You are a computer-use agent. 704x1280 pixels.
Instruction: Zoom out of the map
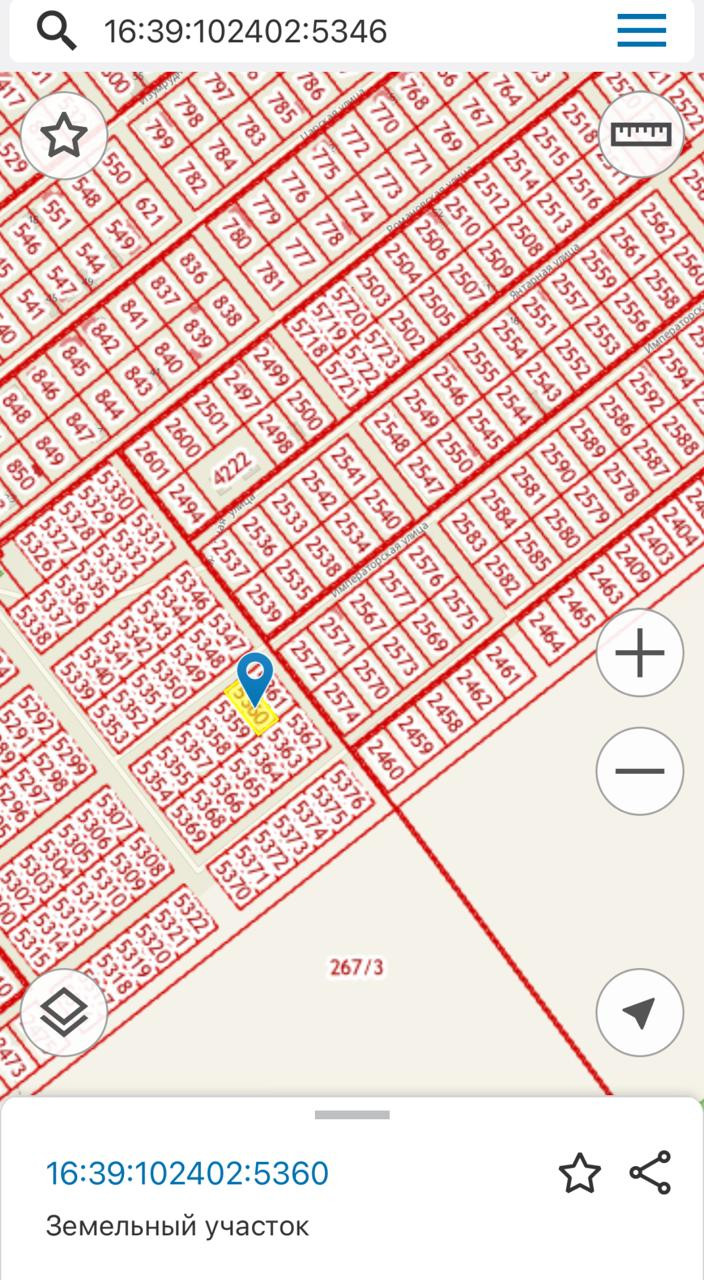pyautogui.click(x=640, y=771)
